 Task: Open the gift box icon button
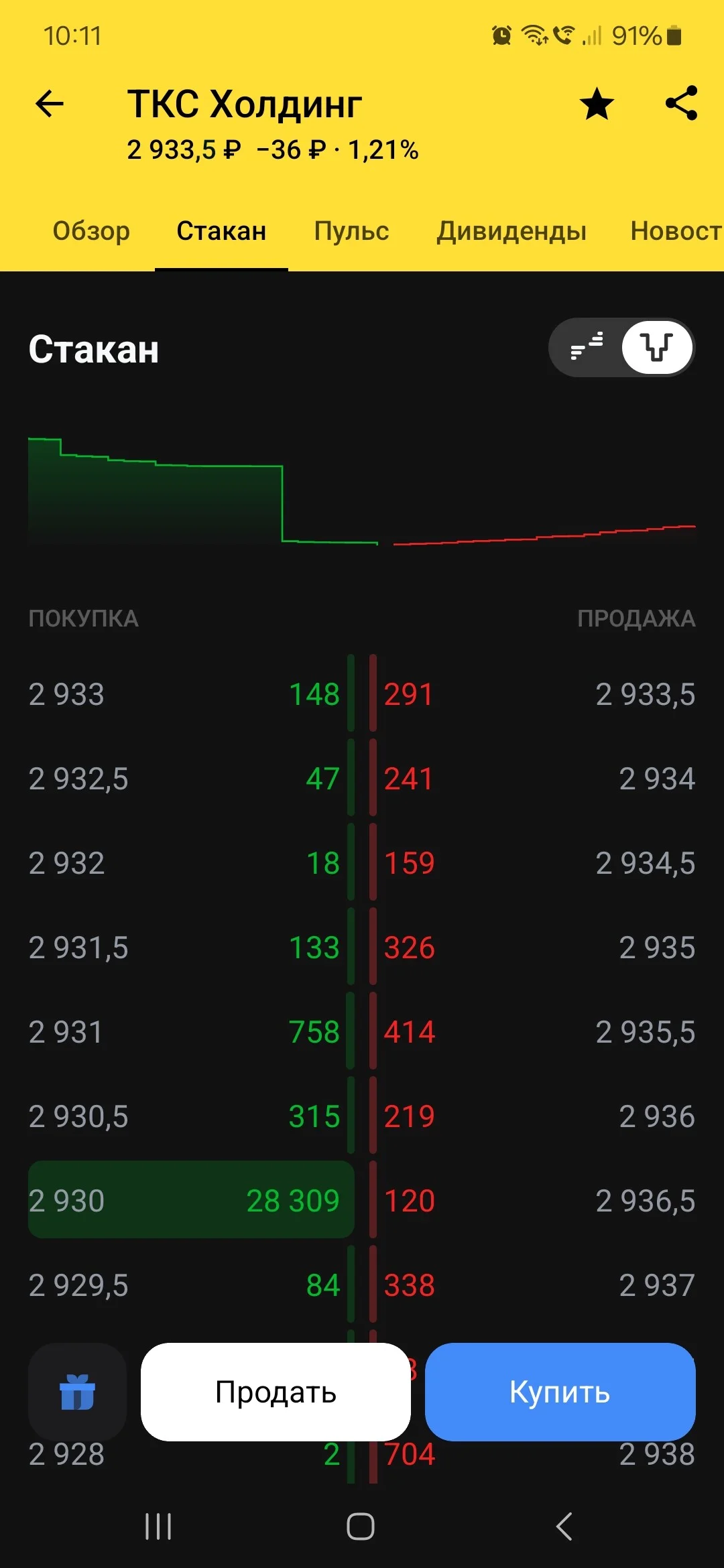pyautogui.click(x=77, y=1392)
